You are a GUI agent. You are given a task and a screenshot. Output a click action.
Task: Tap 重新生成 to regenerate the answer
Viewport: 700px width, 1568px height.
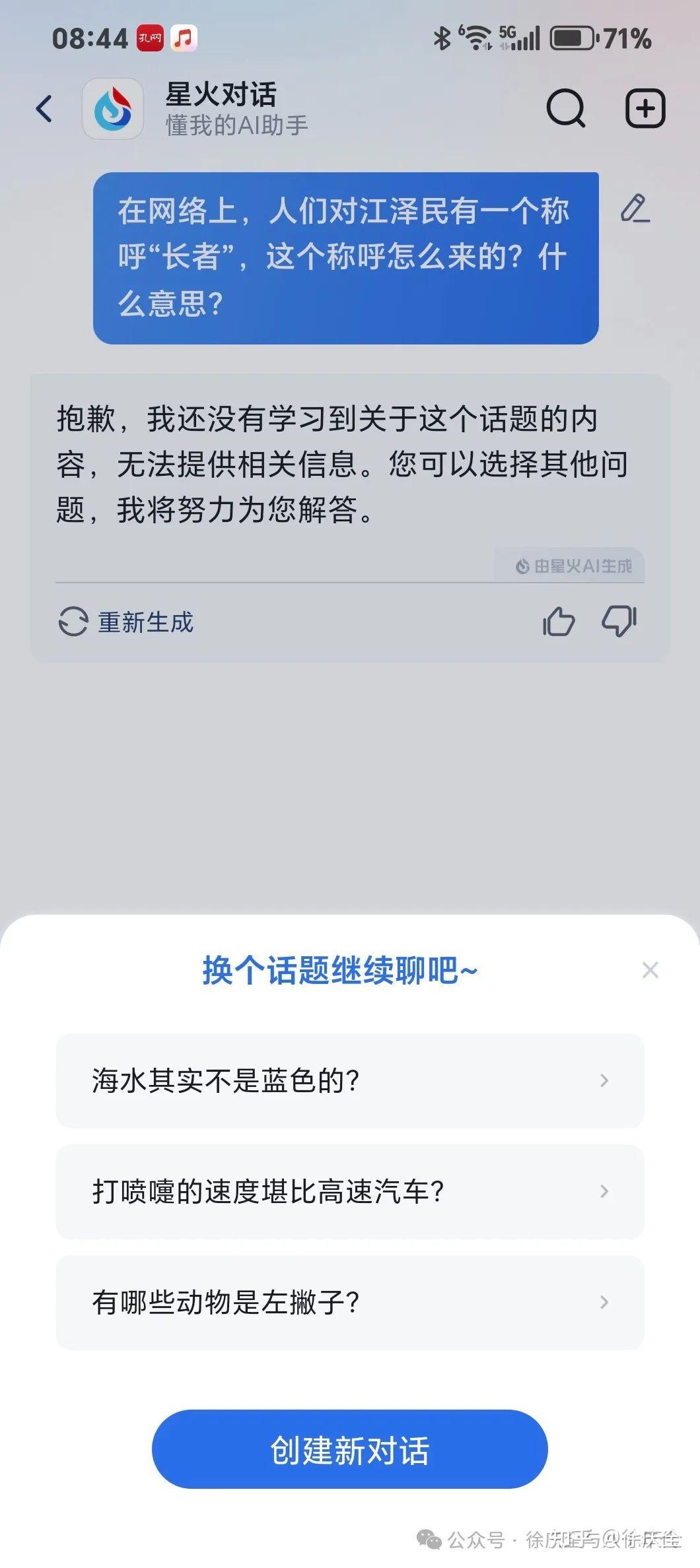pos(126,622)
